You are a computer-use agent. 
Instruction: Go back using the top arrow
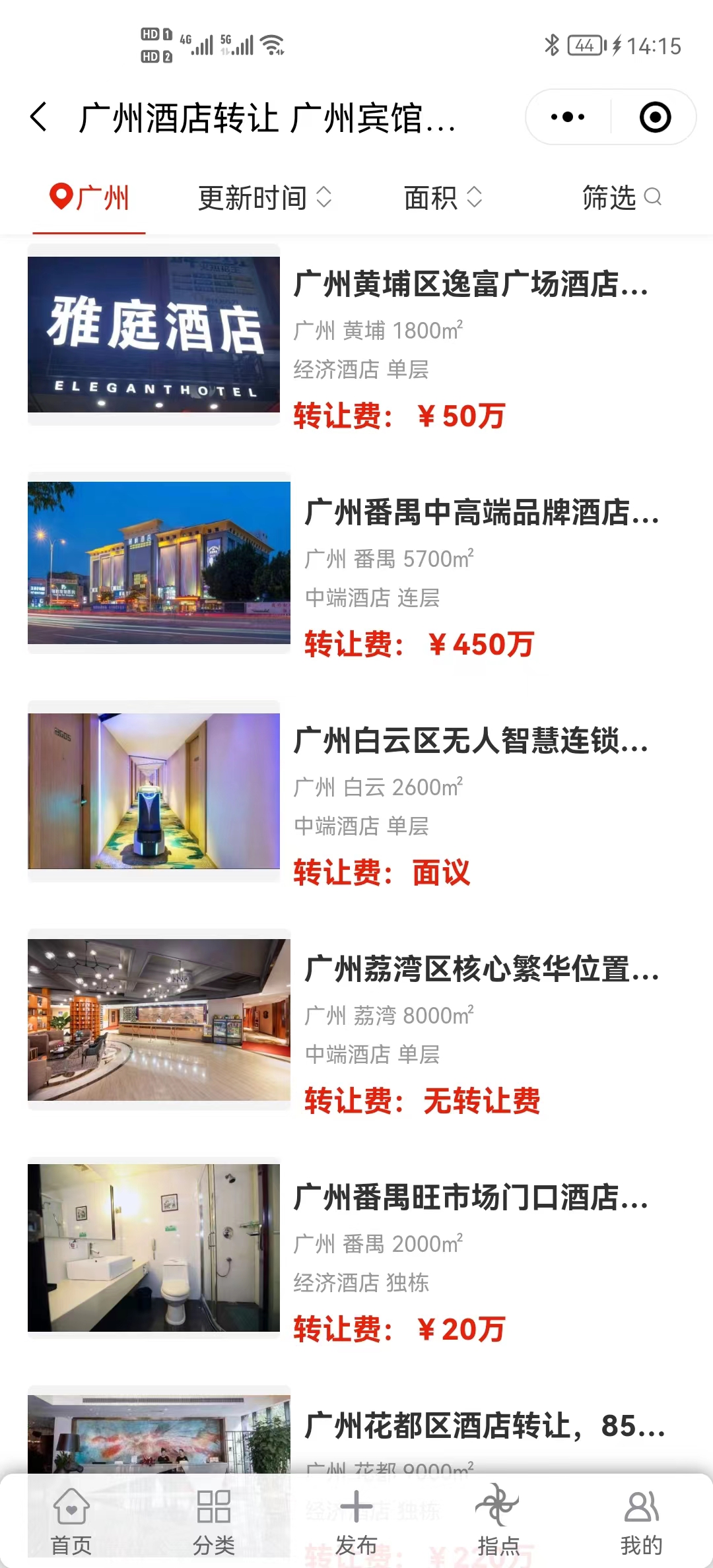click(x=40, y=117)
